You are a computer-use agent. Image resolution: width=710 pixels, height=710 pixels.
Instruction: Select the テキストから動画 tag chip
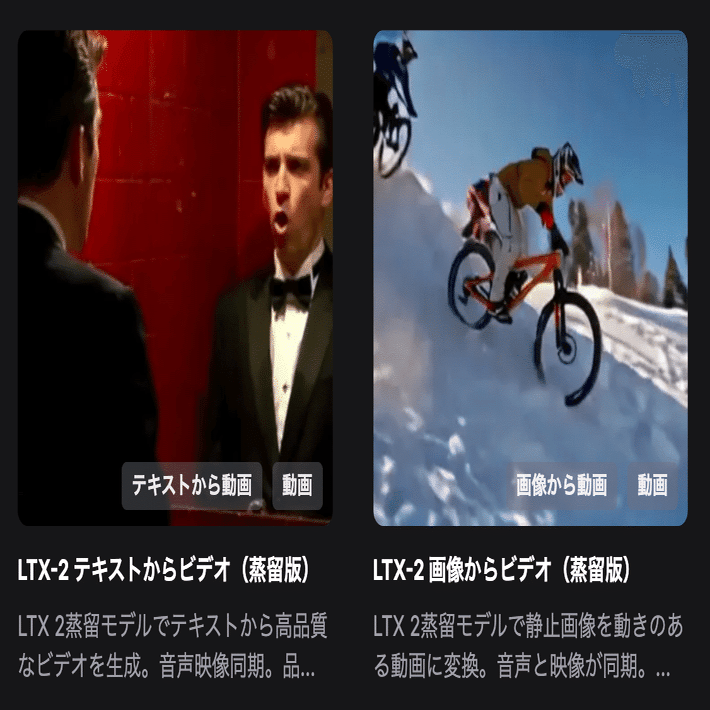[192, 486]
